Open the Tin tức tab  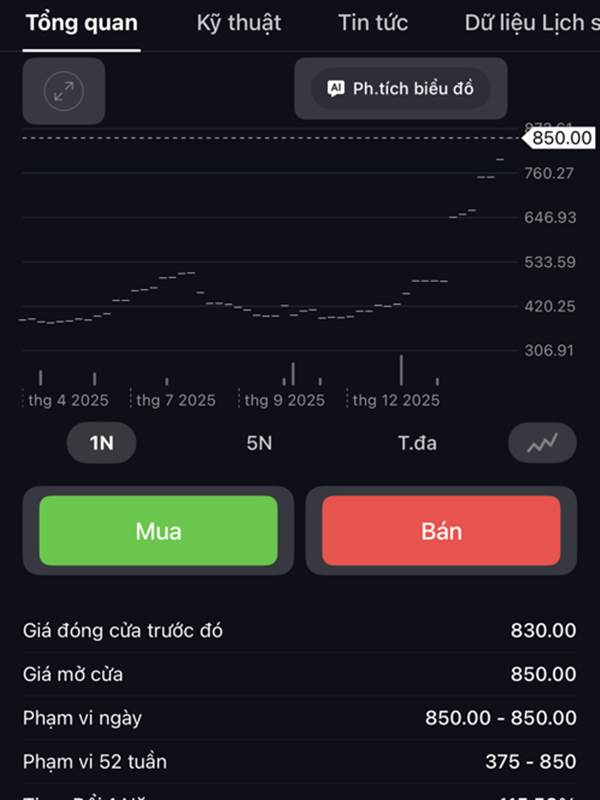click(373, 23)
